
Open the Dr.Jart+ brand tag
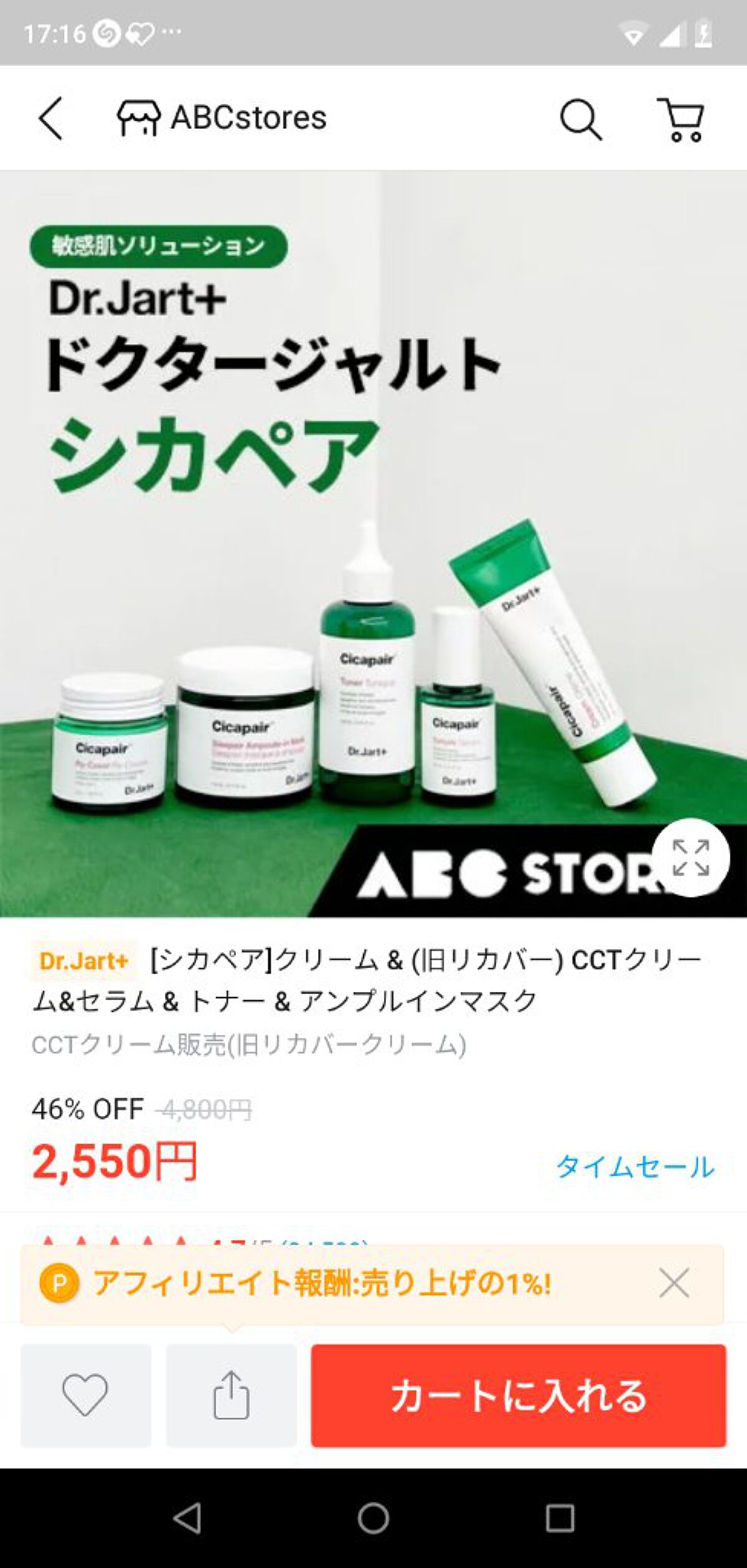83,961
